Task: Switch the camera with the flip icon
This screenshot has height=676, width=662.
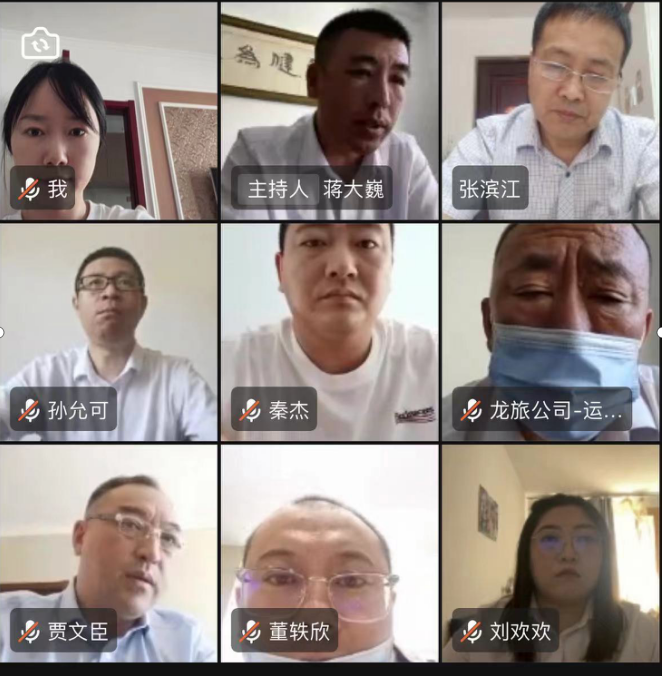Action: (40, 44)
